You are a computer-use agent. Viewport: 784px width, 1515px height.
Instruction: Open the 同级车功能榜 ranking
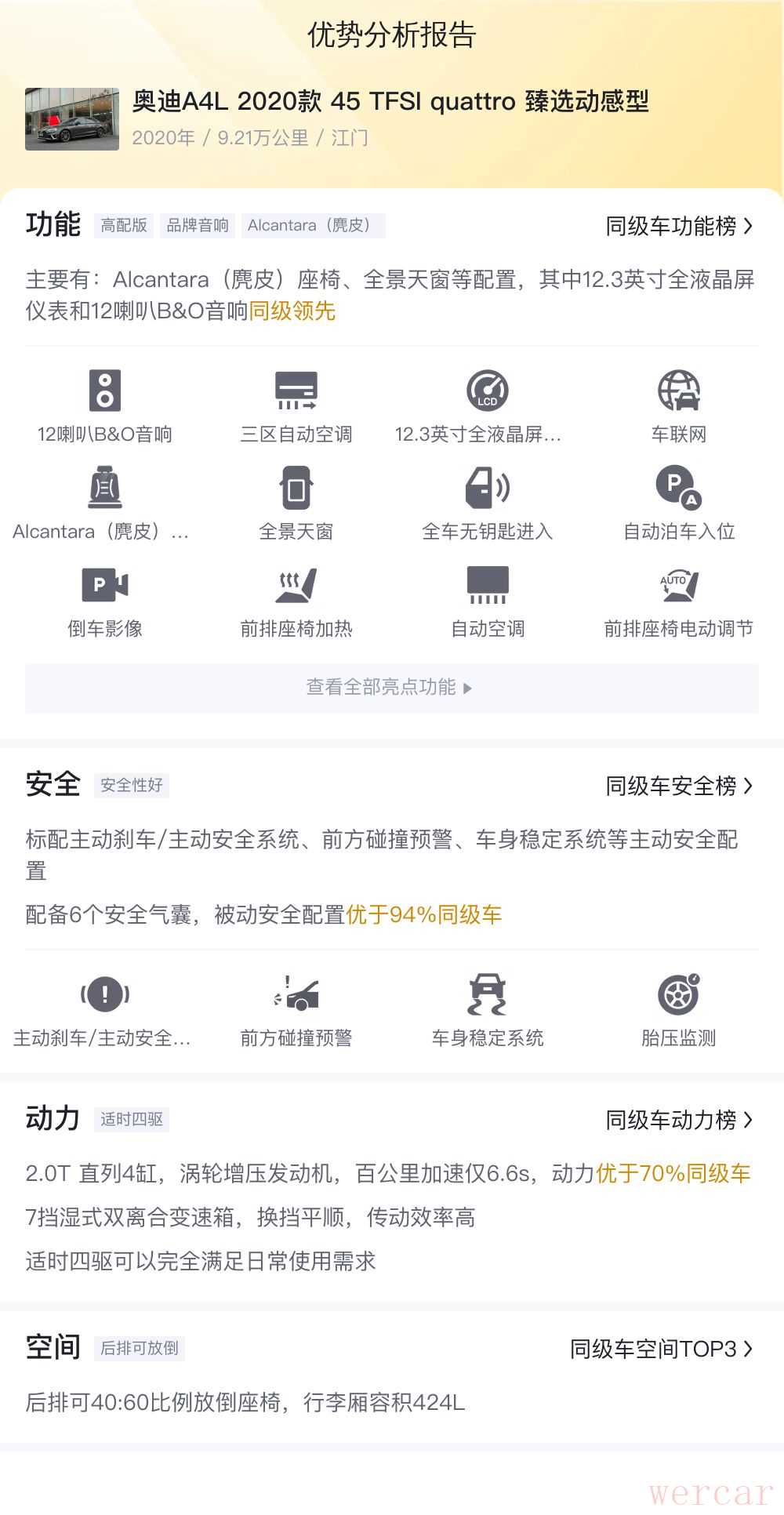678,227
